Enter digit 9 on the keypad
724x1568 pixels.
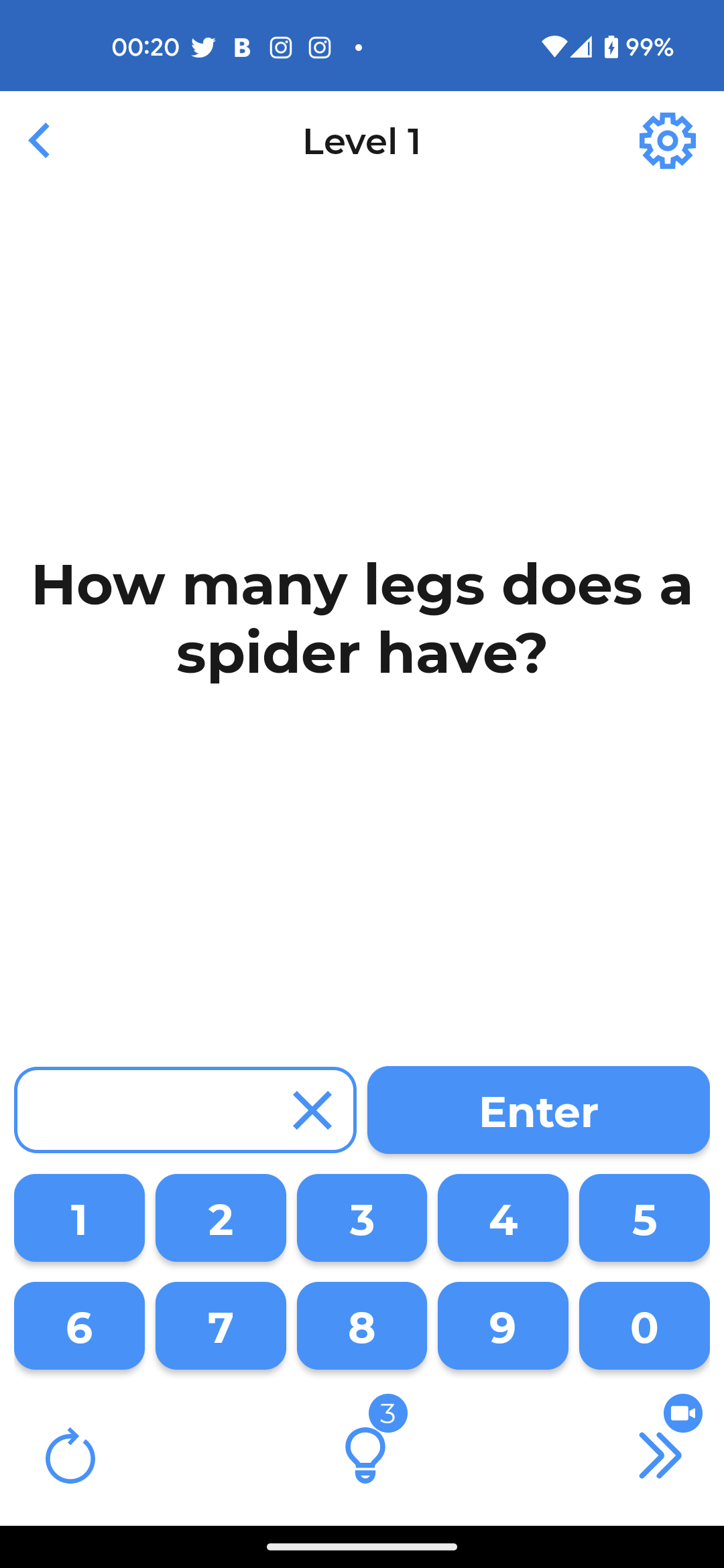tap(503, 1325)
